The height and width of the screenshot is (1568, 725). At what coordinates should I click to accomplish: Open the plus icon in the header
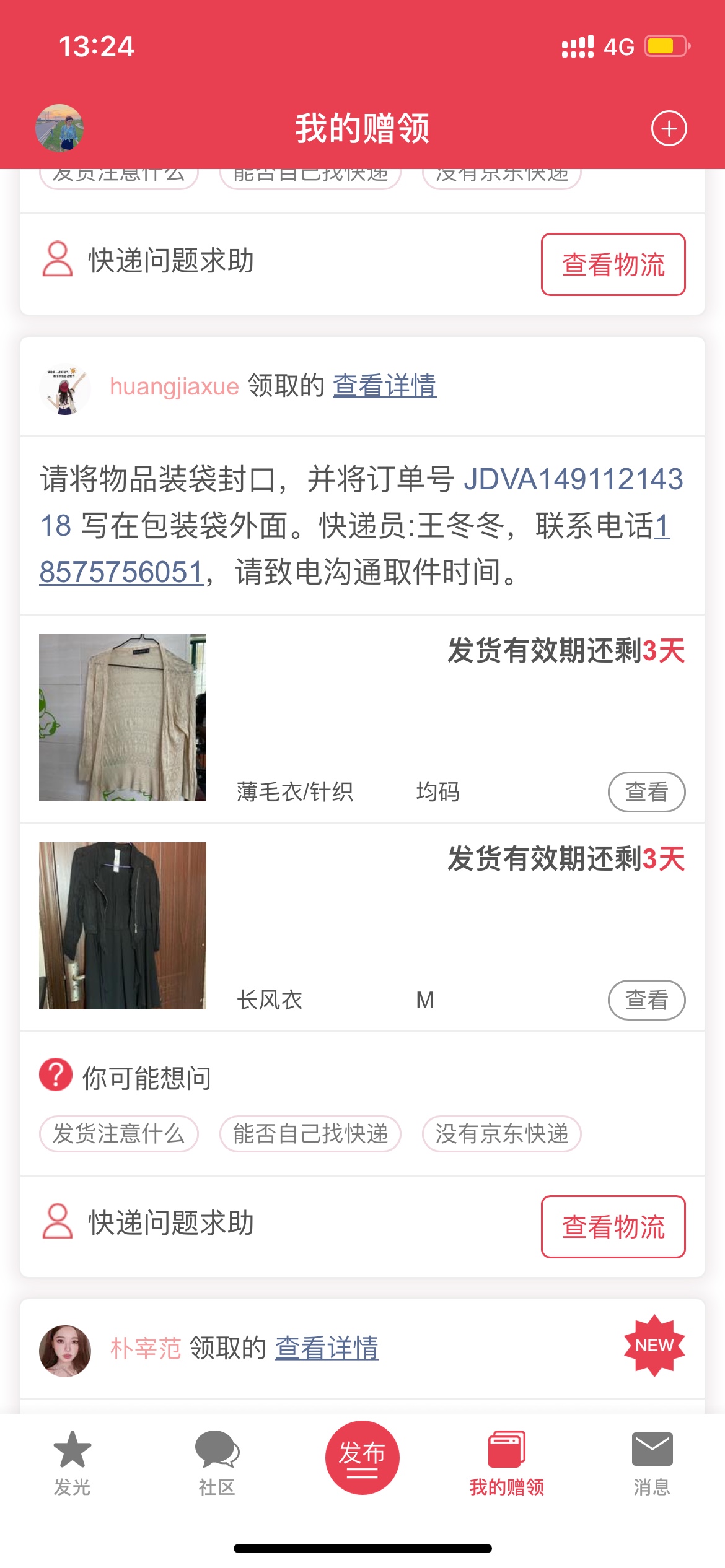pyautogui.click(x=669, y=129)
